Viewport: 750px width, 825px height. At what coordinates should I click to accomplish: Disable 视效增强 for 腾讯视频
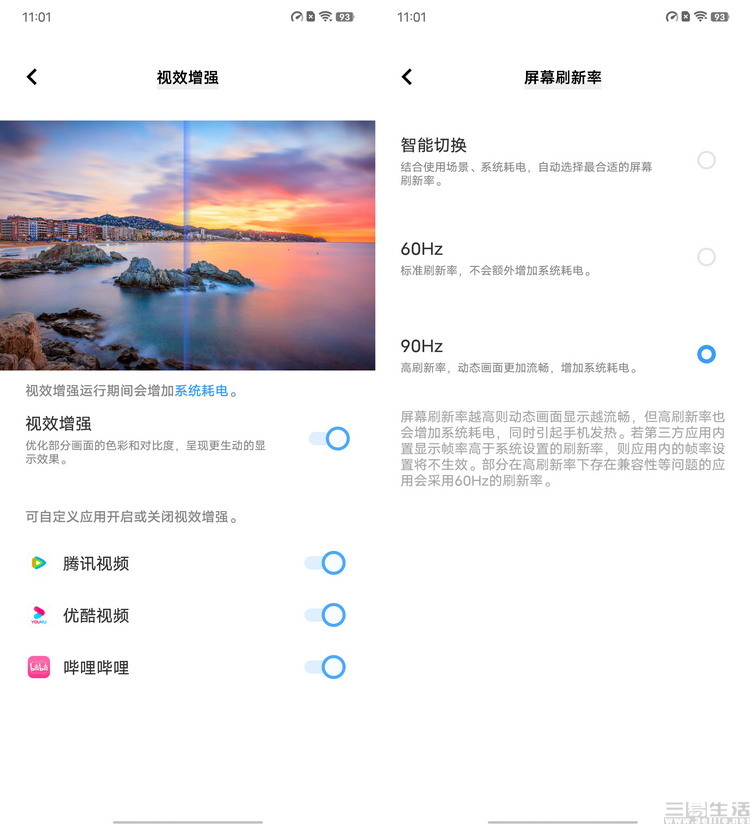tap(326, 563)
